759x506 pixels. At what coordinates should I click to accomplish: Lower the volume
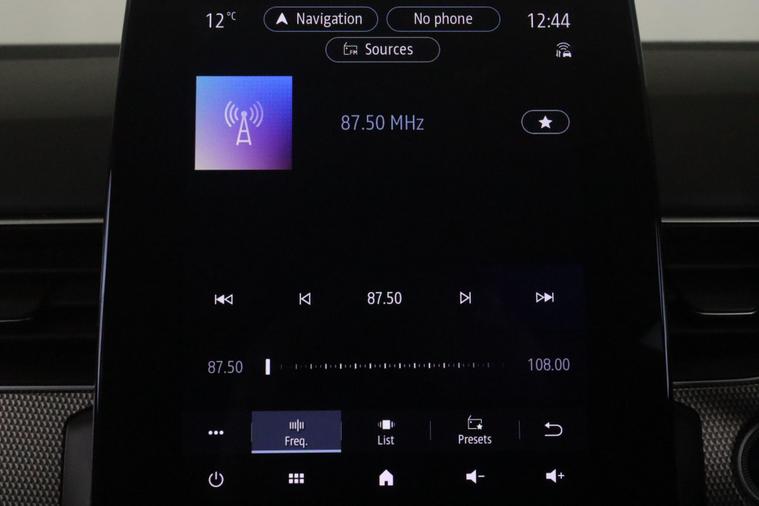click(x=475, y=477)
